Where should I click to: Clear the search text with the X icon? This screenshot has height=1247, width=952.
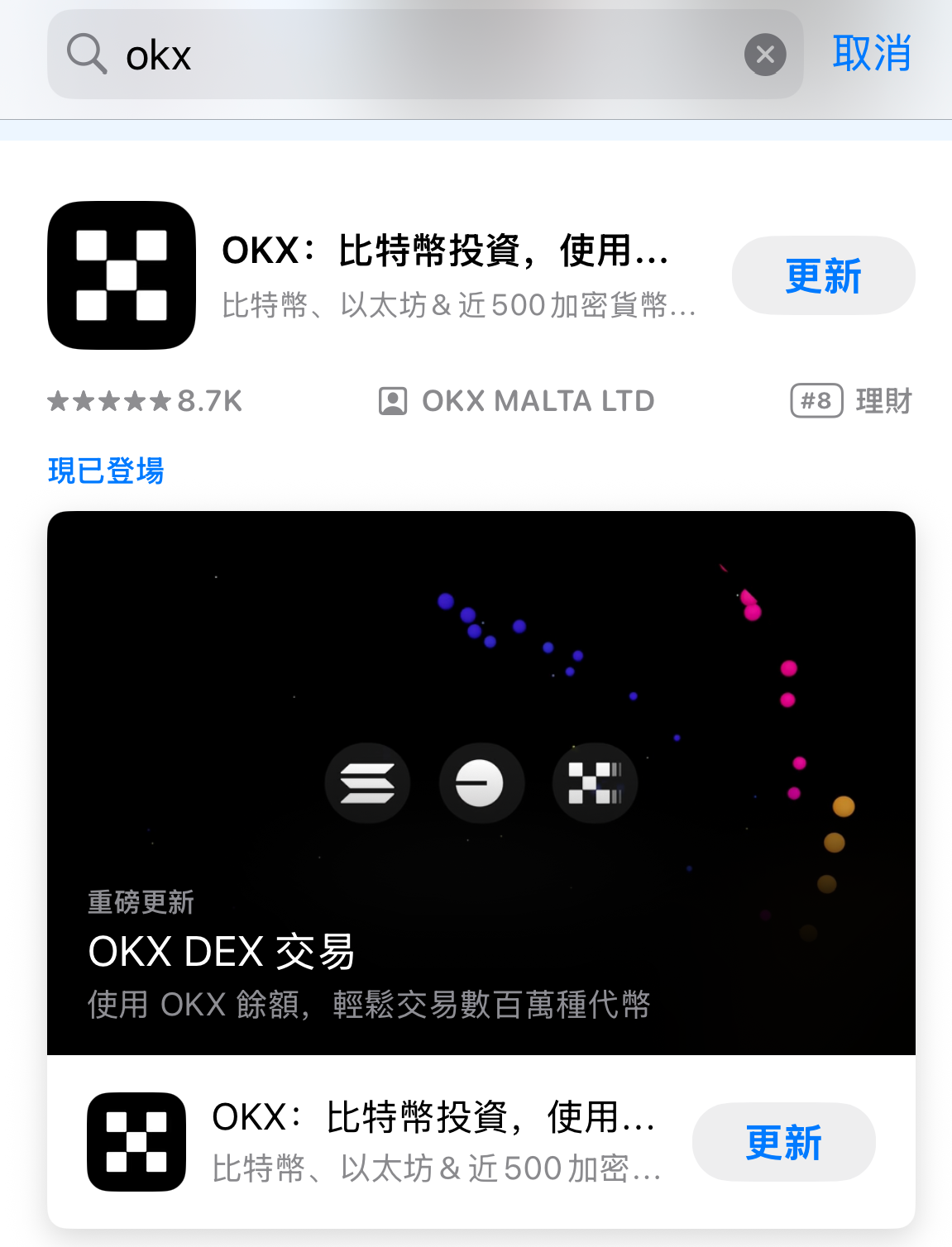[765, 55]
